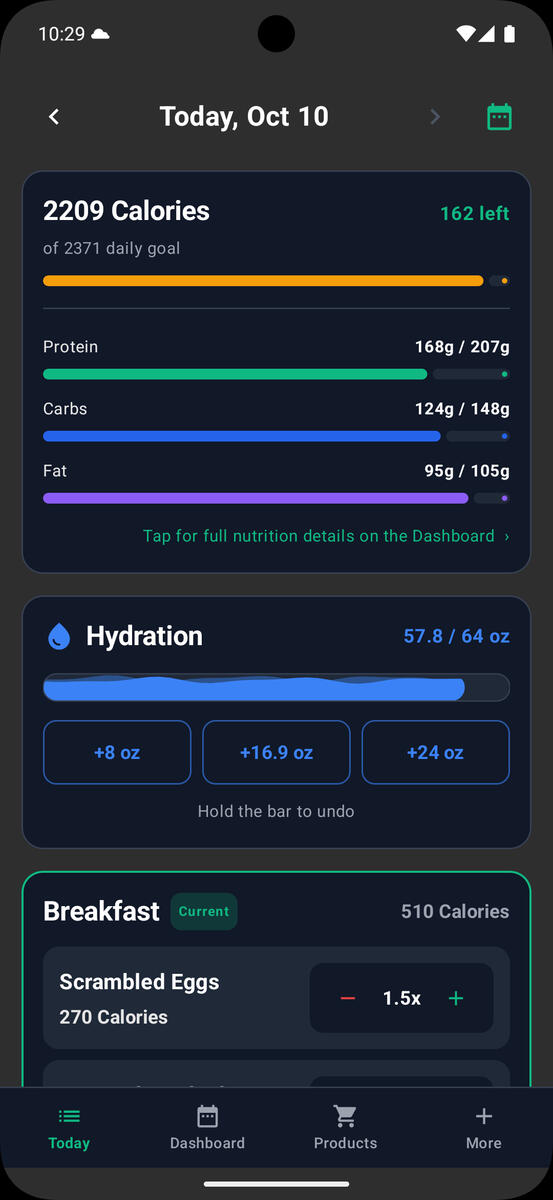Increase Scrambled Eggs serving amount
553x1200 pixels.
(456, 998)
